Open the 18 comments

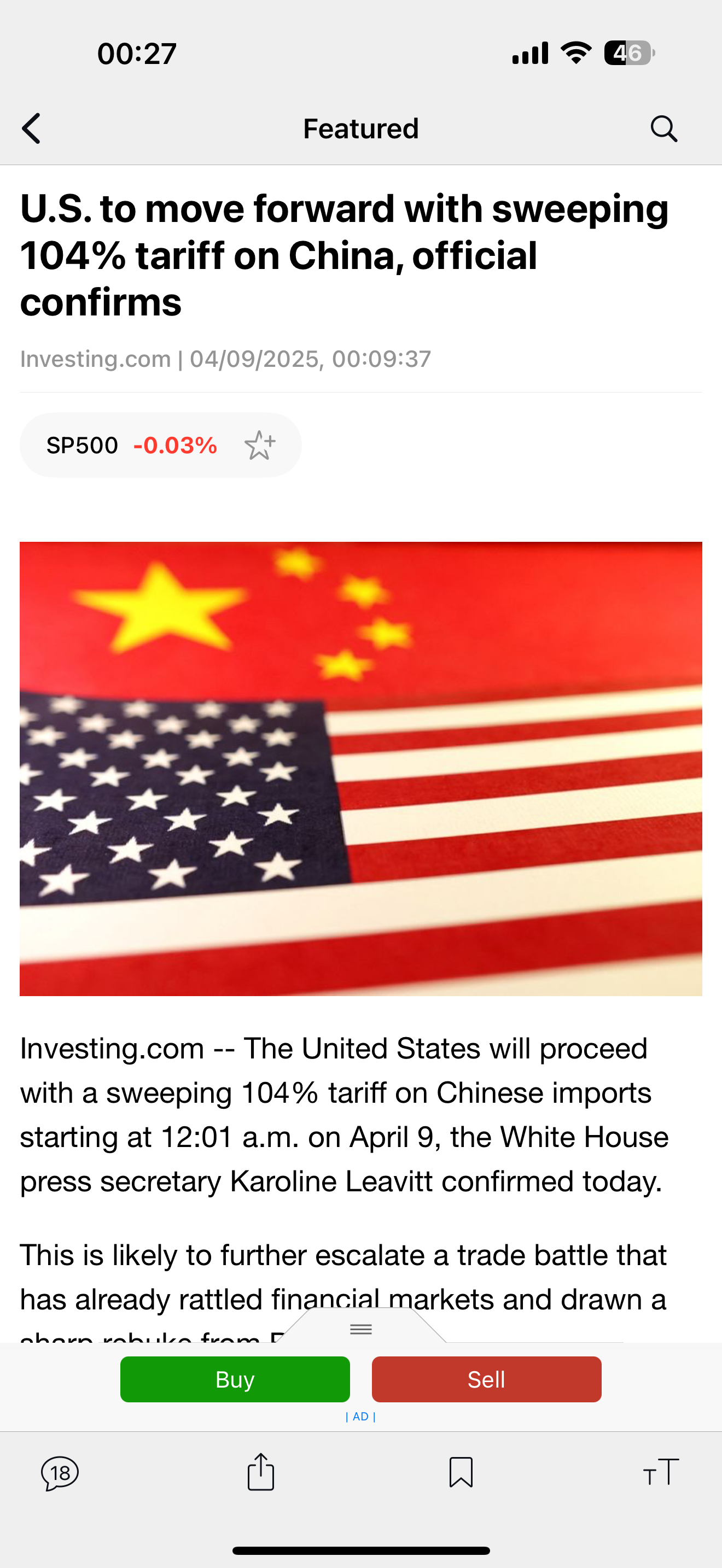(x=60, y=1473)
